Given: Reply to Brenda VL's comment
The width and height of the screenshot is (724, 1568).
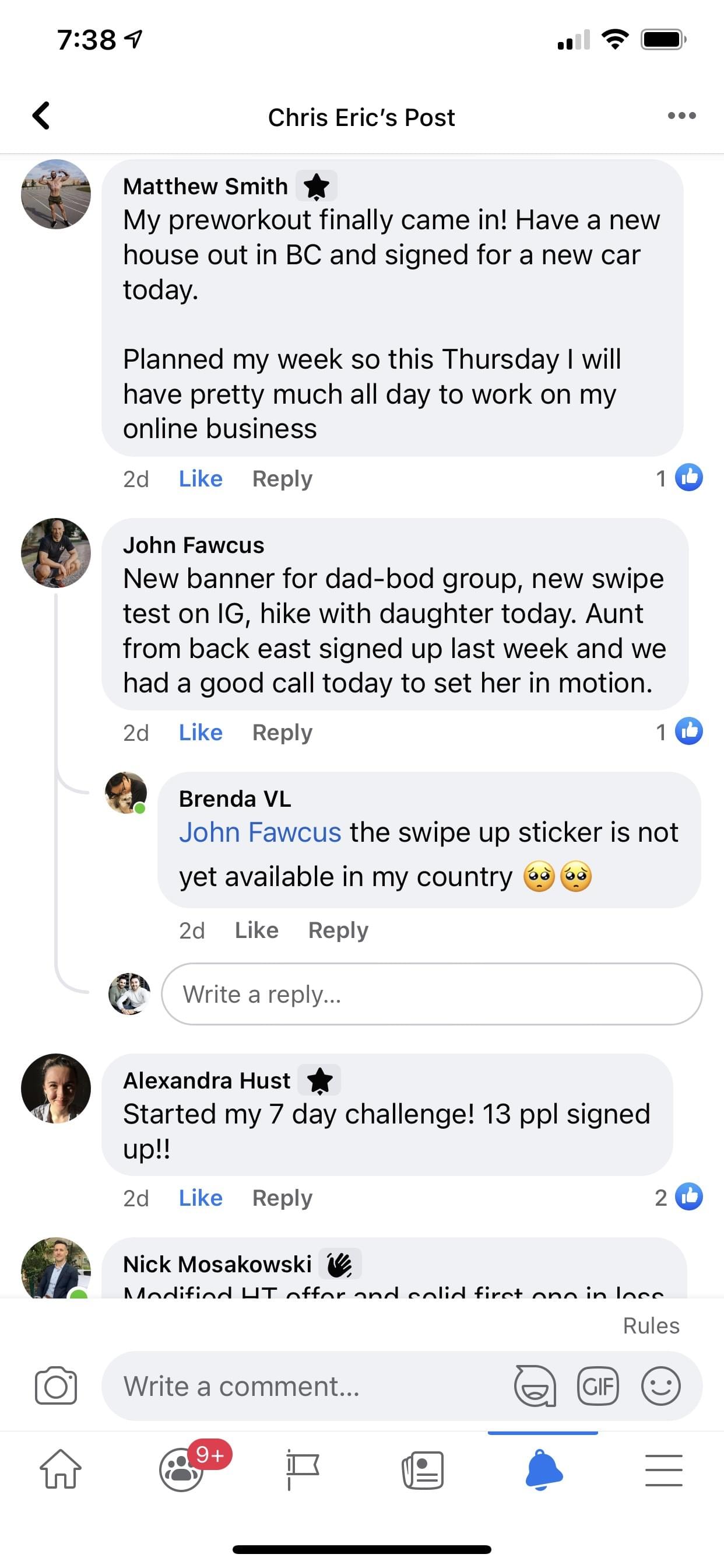Looking at the screenshot, I should pos(338,930).
